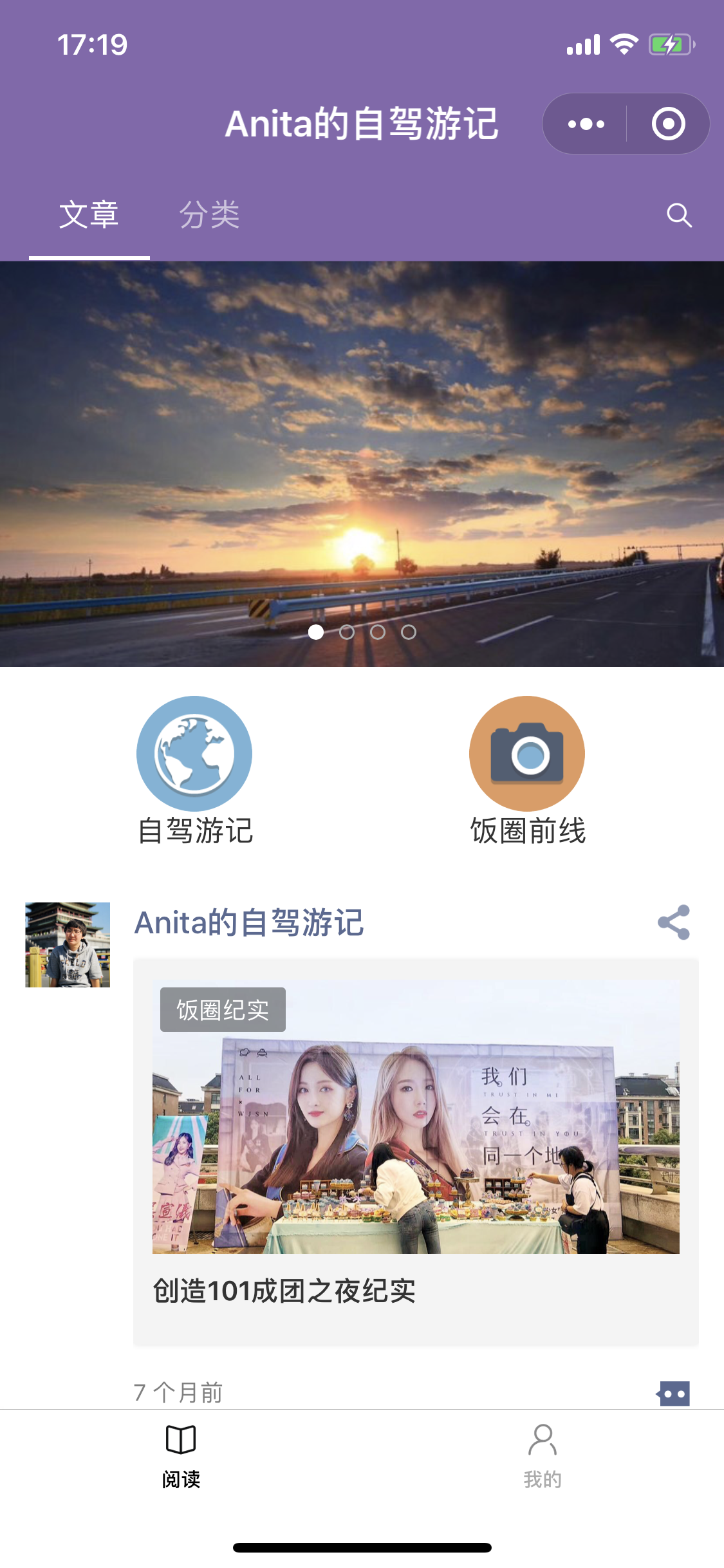Tap the comment bubble icon beside 7个月前
This screenshot has height=1568, width=724.
(673, 1394)
